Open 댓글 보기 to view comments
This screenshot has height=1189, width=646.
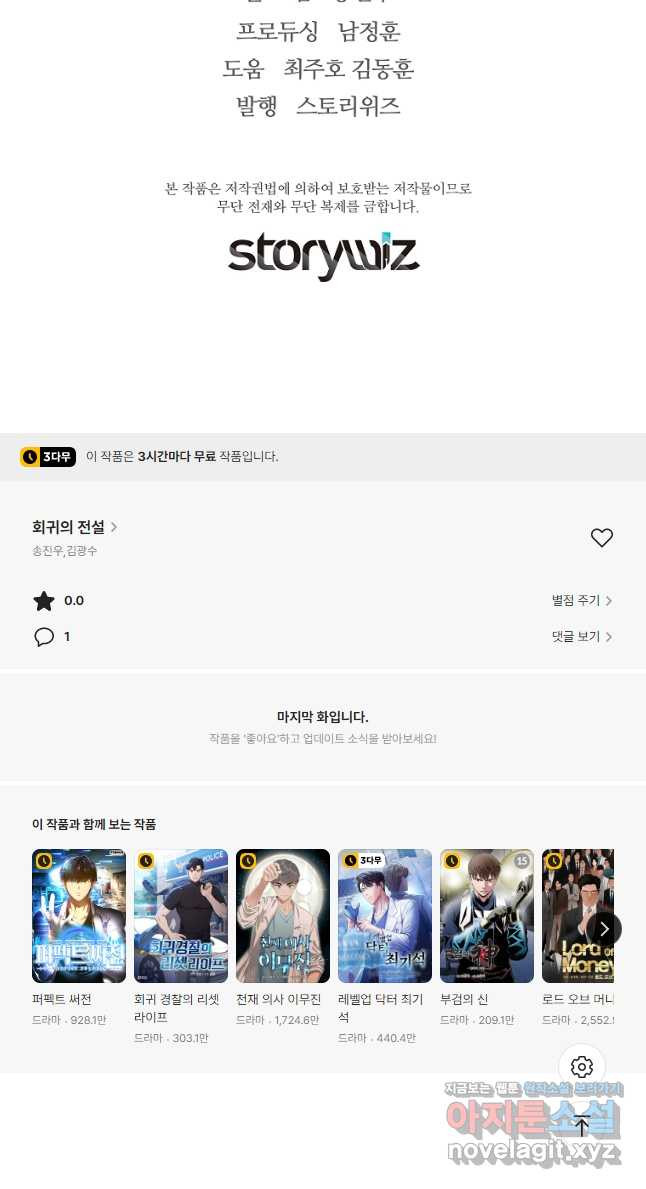pos(581,637)
